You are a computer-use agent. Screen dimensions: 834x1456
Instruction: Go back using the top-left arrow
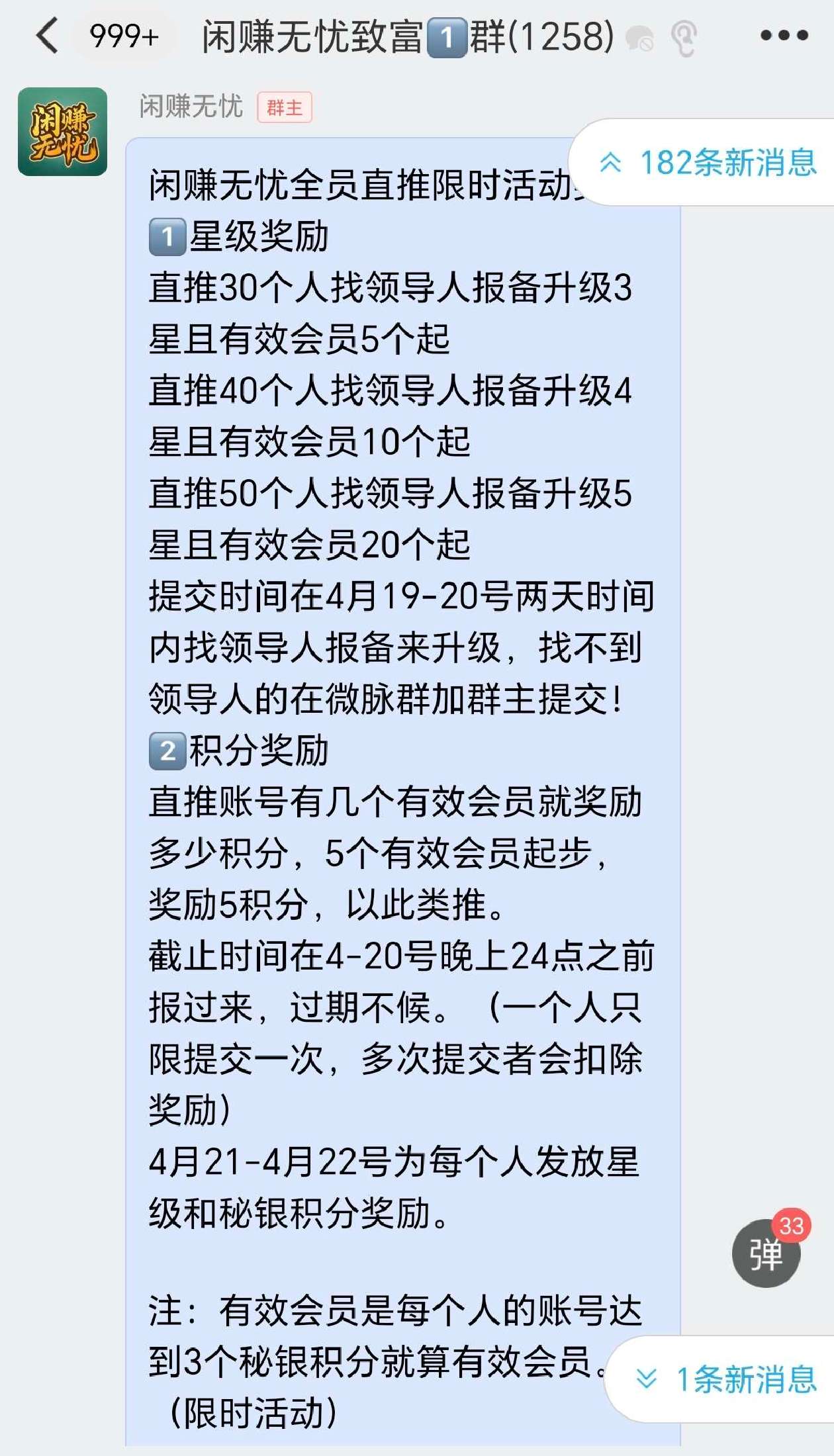(47, 35)
